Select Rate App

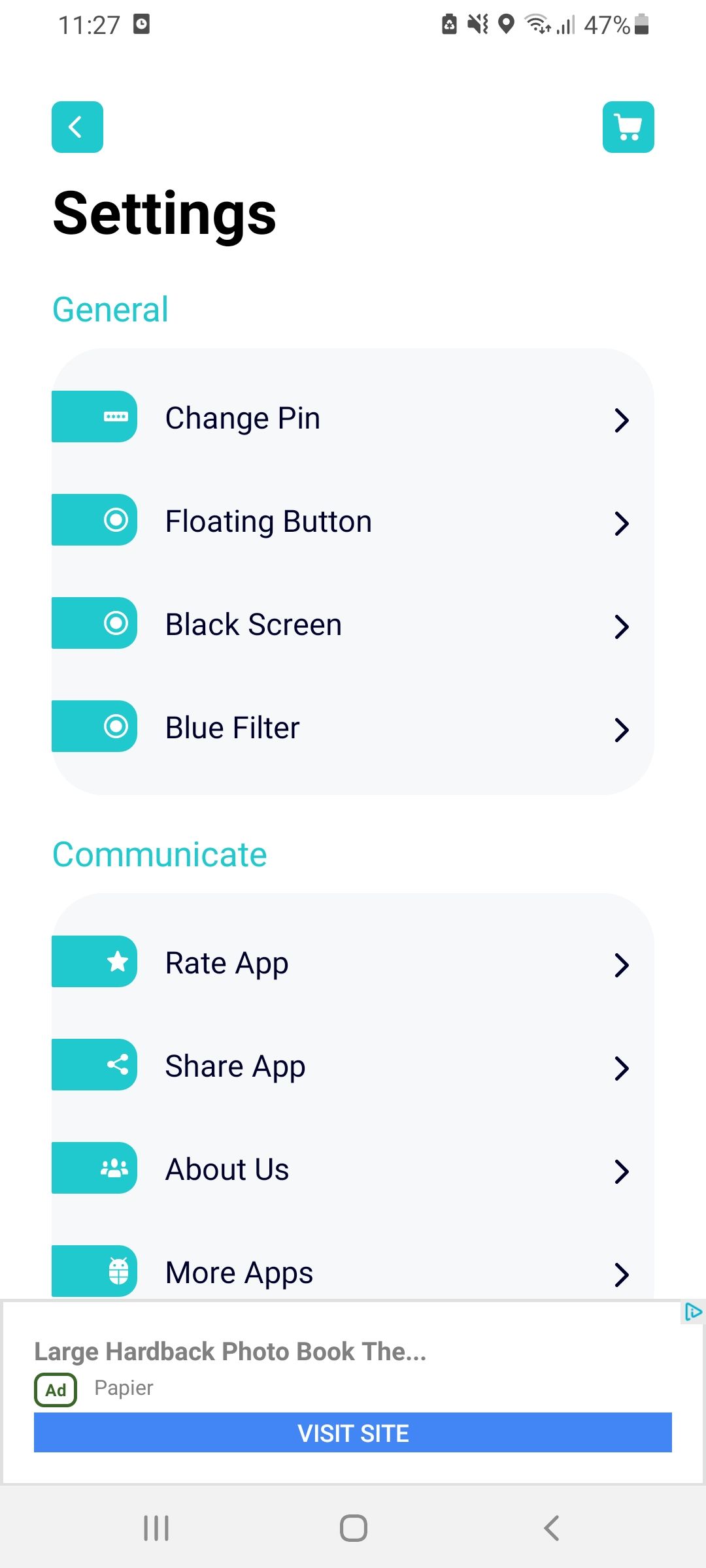[x=353, y=963]
